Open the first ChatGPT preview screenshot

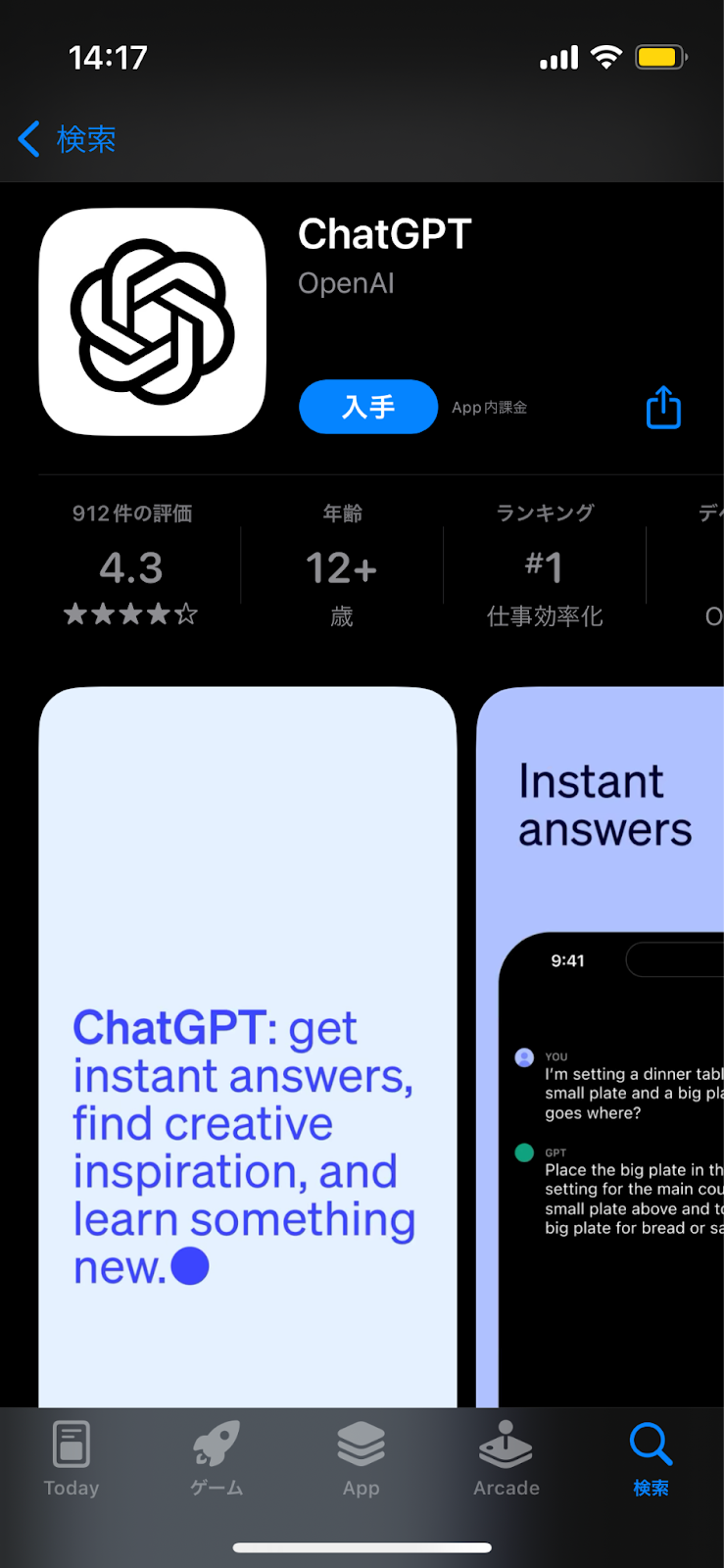pos(247,1047)
